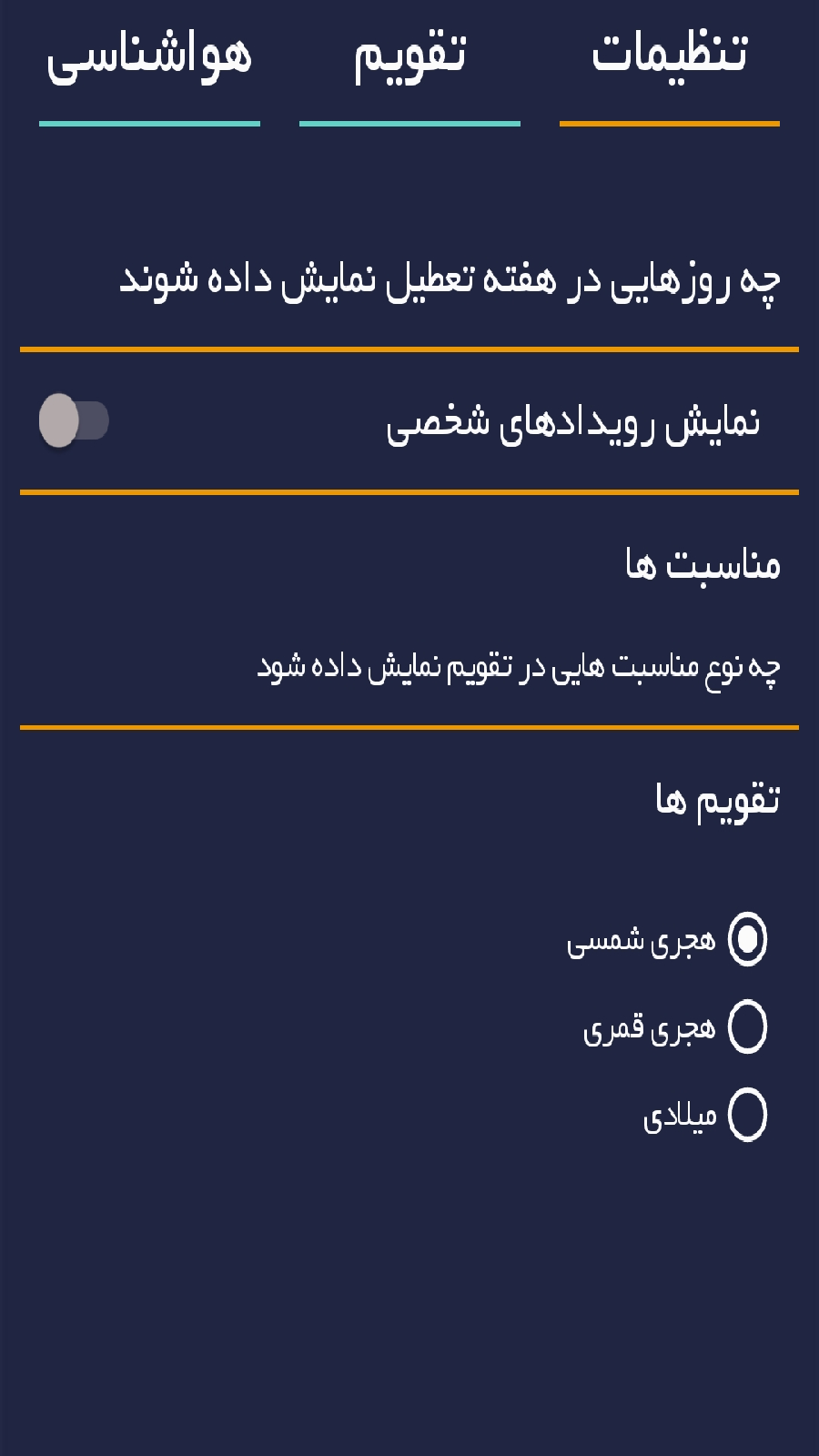Image resolution: width=819 pixels, height=1456 pixels.
Task: Toggle نمایش رویدادهای شخصی switch on
Action: point(73,418)
